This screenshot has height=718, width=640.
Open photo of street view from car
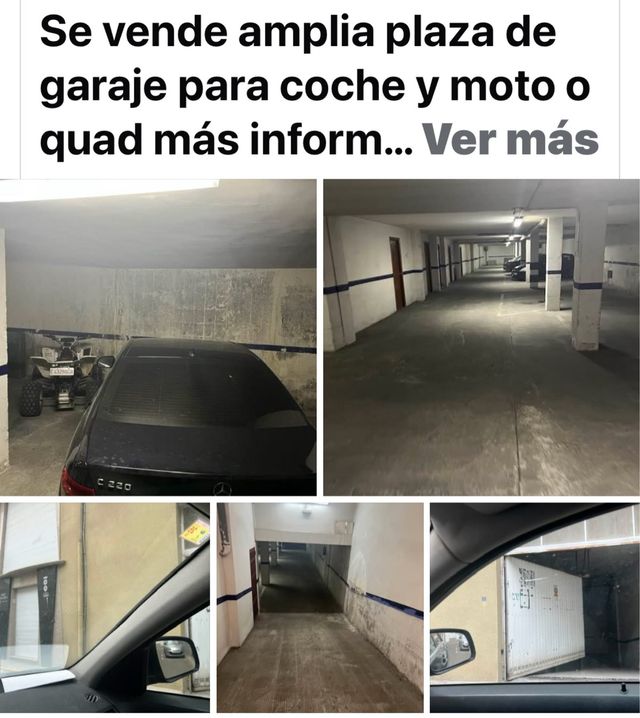pyautogui.click(x=104, y=606)
